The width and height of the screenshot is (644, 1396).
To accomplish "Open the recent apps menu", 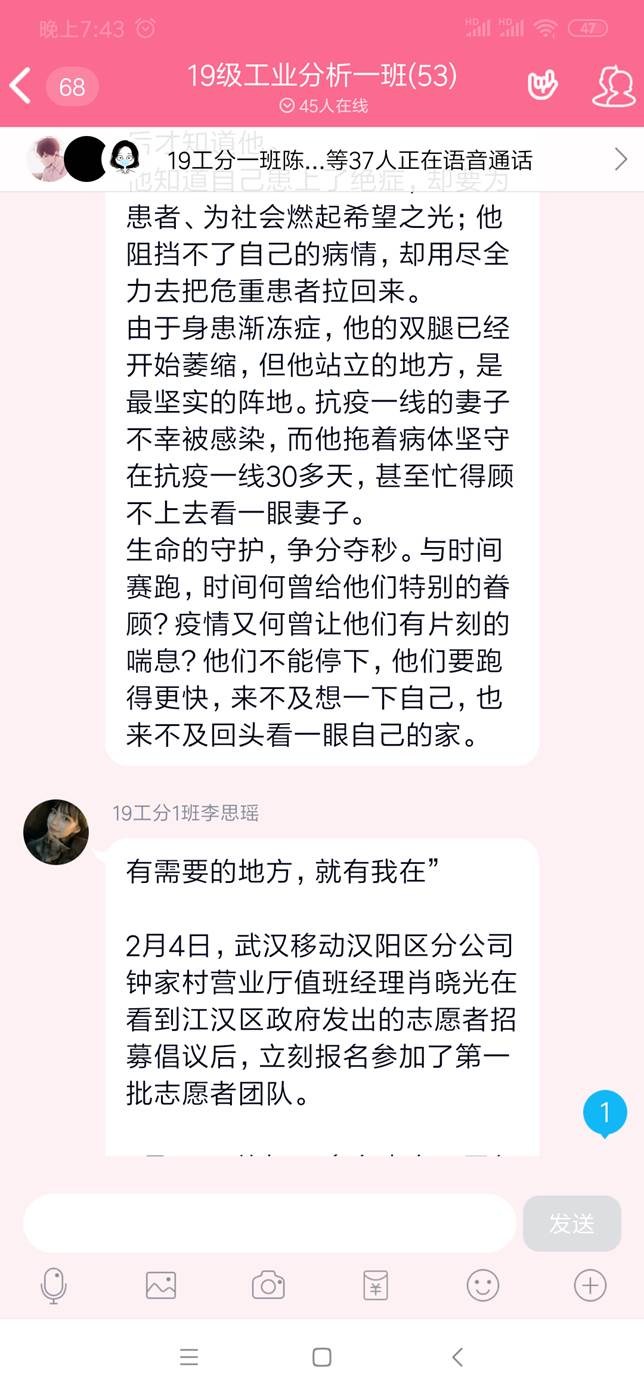I will (188, 1357).
